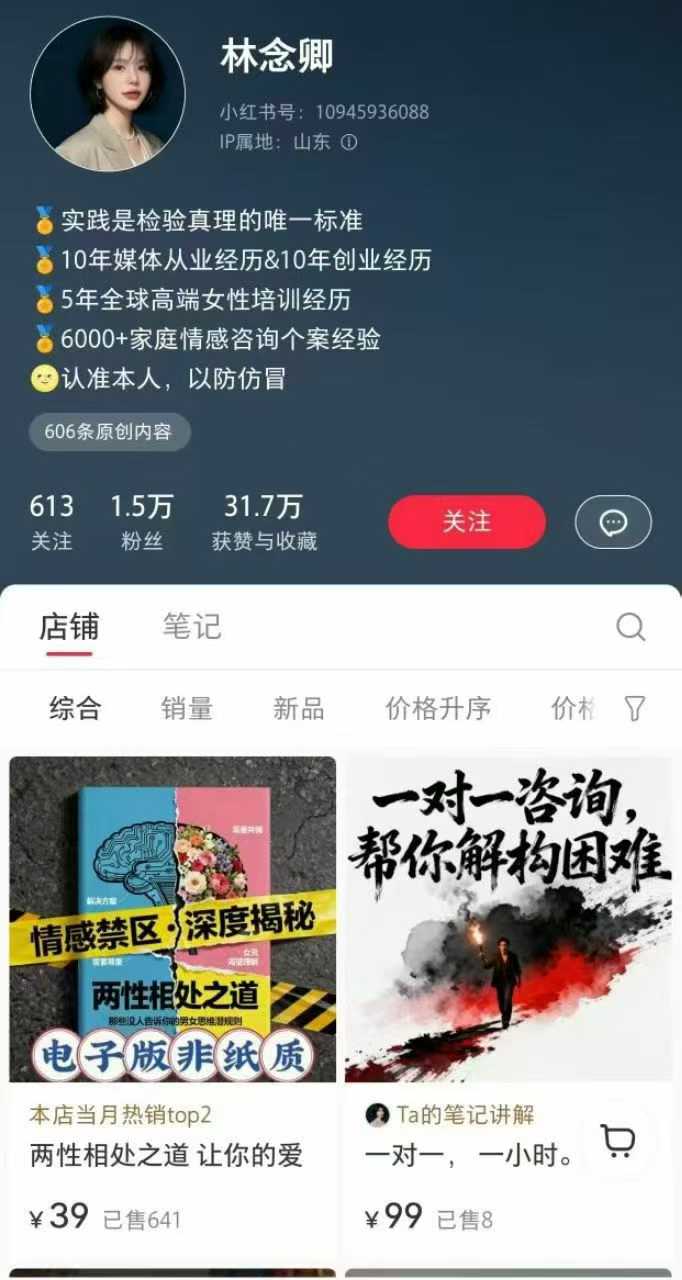Image resolution: width=682 pixels, height=1280 pixels.
Task: Switch to the 笔记 tab
Action: coord(191,627)
